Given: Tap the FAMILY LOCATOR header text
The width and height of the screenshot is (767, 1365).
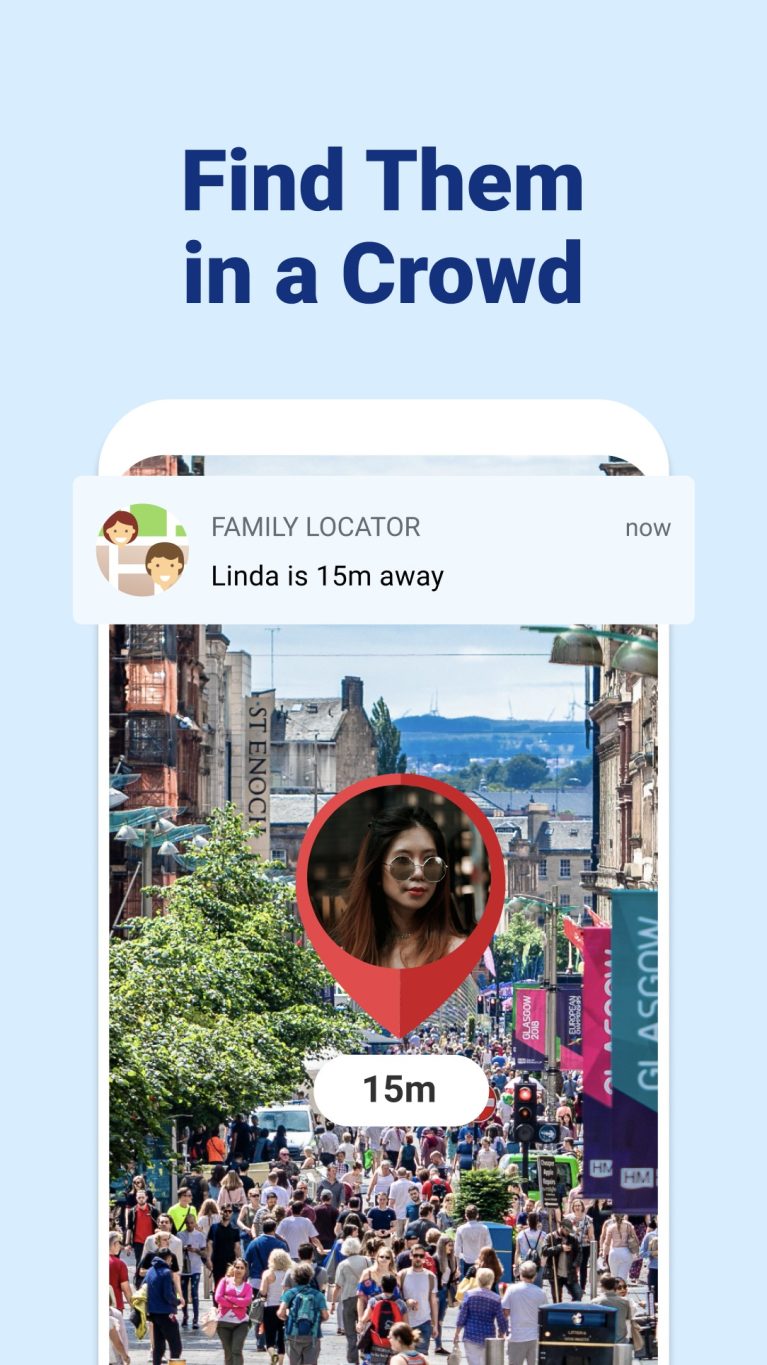Looking at the screenshot, I should [314, 527].
